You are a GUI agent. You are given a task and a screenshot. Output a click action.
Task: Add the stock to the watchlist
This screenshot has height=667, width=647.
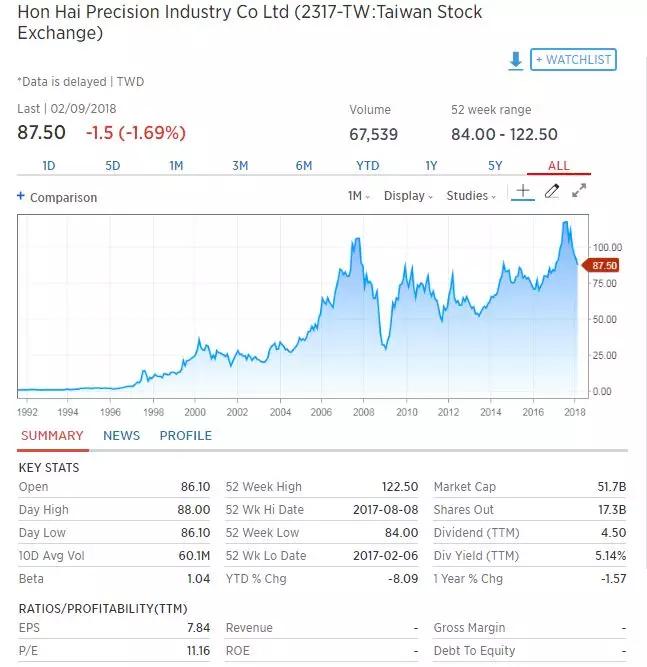[x=573, y=60]
